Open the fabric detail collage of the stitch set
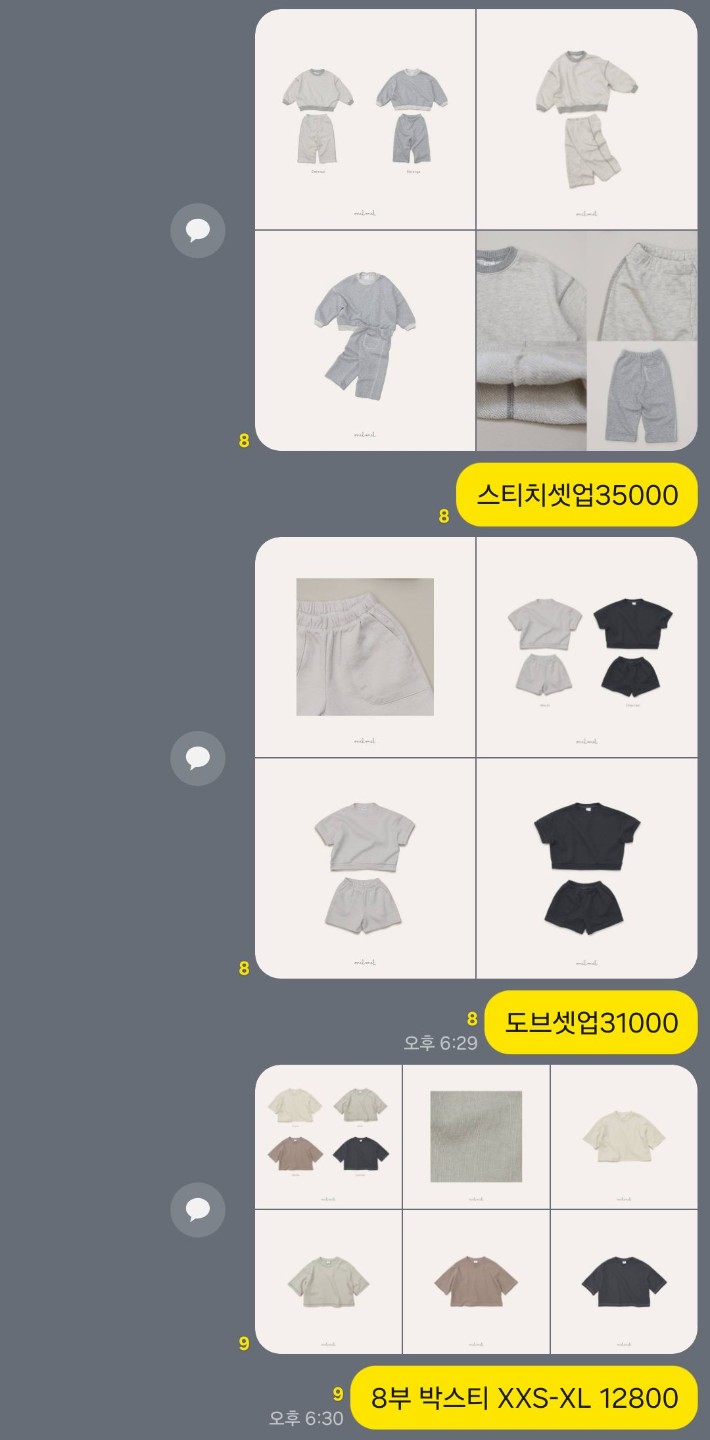The width and height of the screenshot is (710, 1440). pos(587,341)
